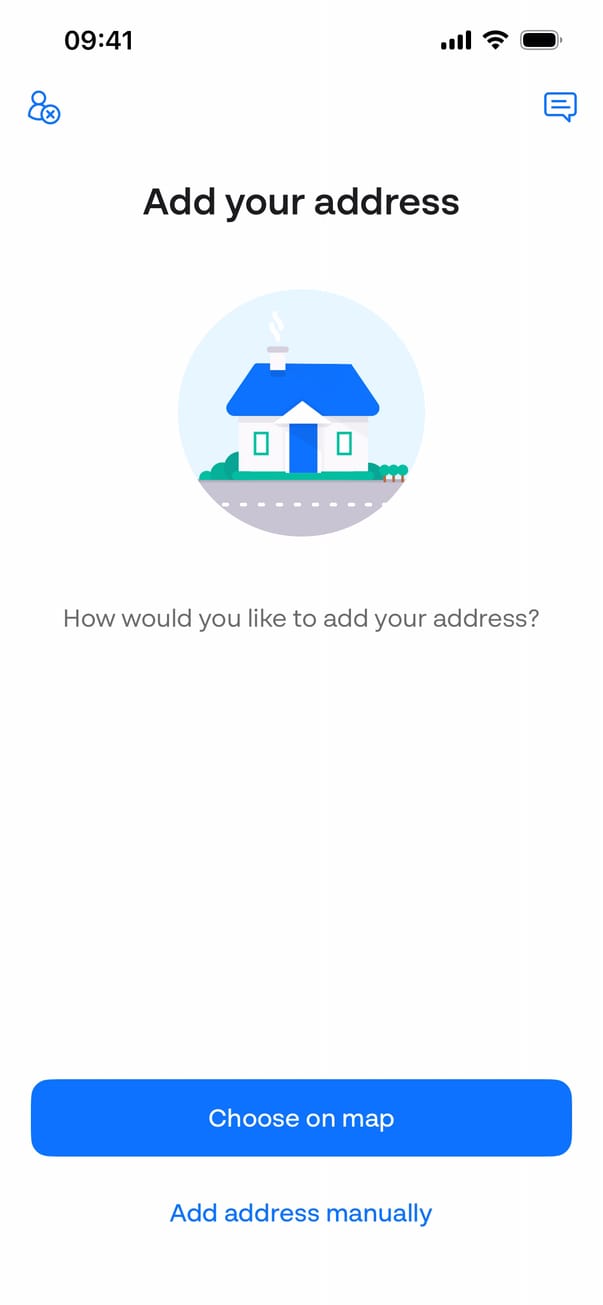This screenshot has width=603, height=1305.
Task: Tap the user with X icon
Action: [44, 107]
